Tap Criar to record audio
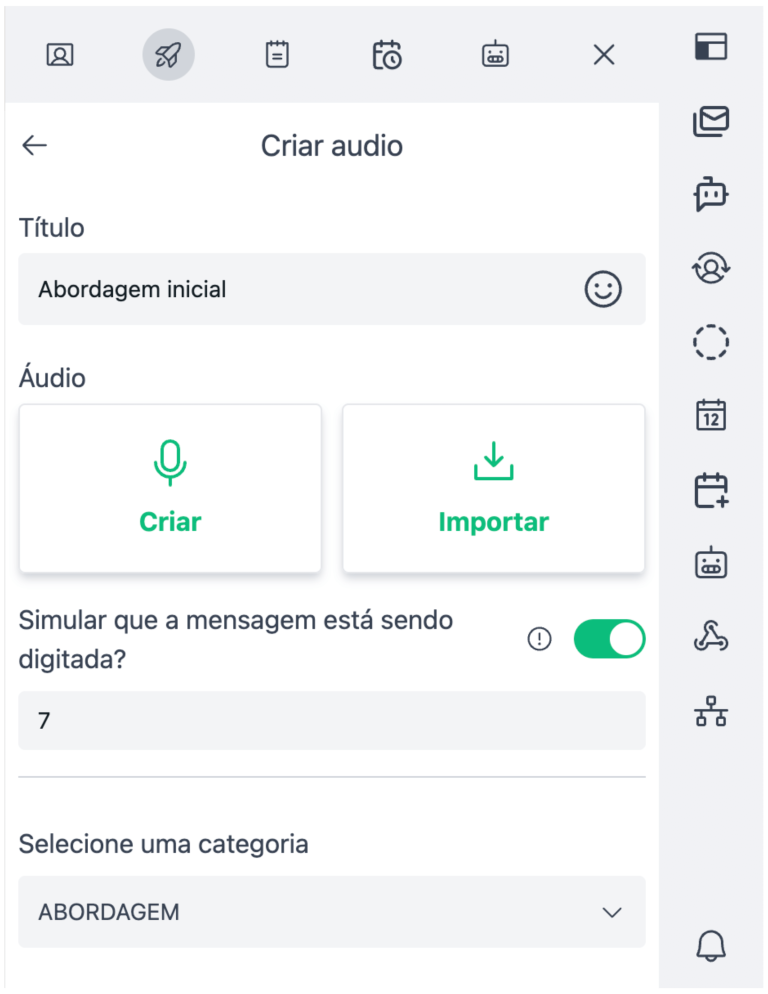This screenshot has height=994, width=768. (170, 489)
